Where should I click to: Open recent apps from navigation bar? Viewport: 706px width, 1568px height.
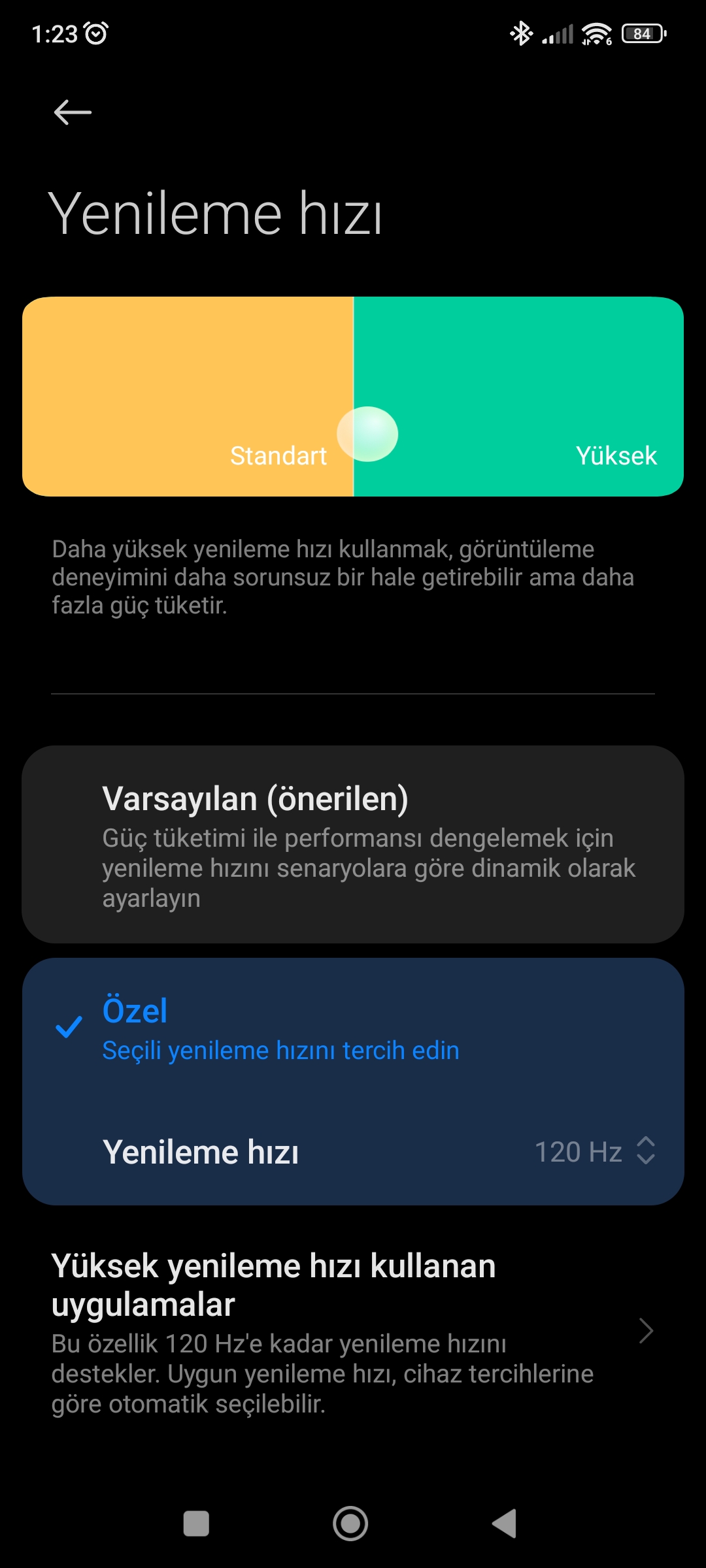pos(196,1524)
